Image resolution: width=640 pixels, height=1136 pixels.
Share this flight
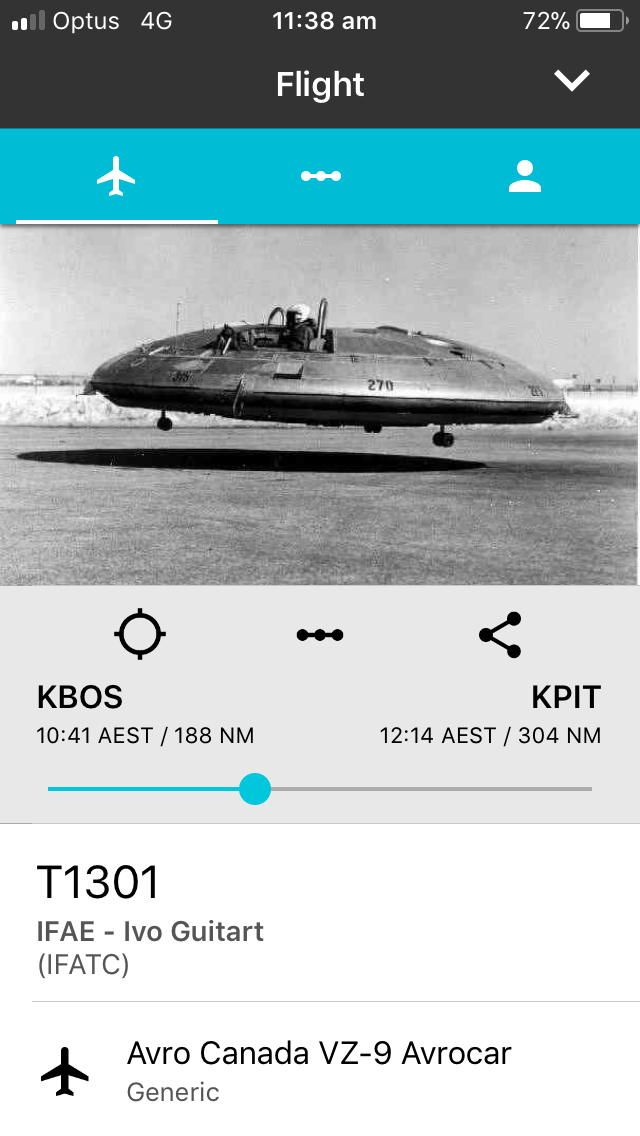tap(500, 634)
